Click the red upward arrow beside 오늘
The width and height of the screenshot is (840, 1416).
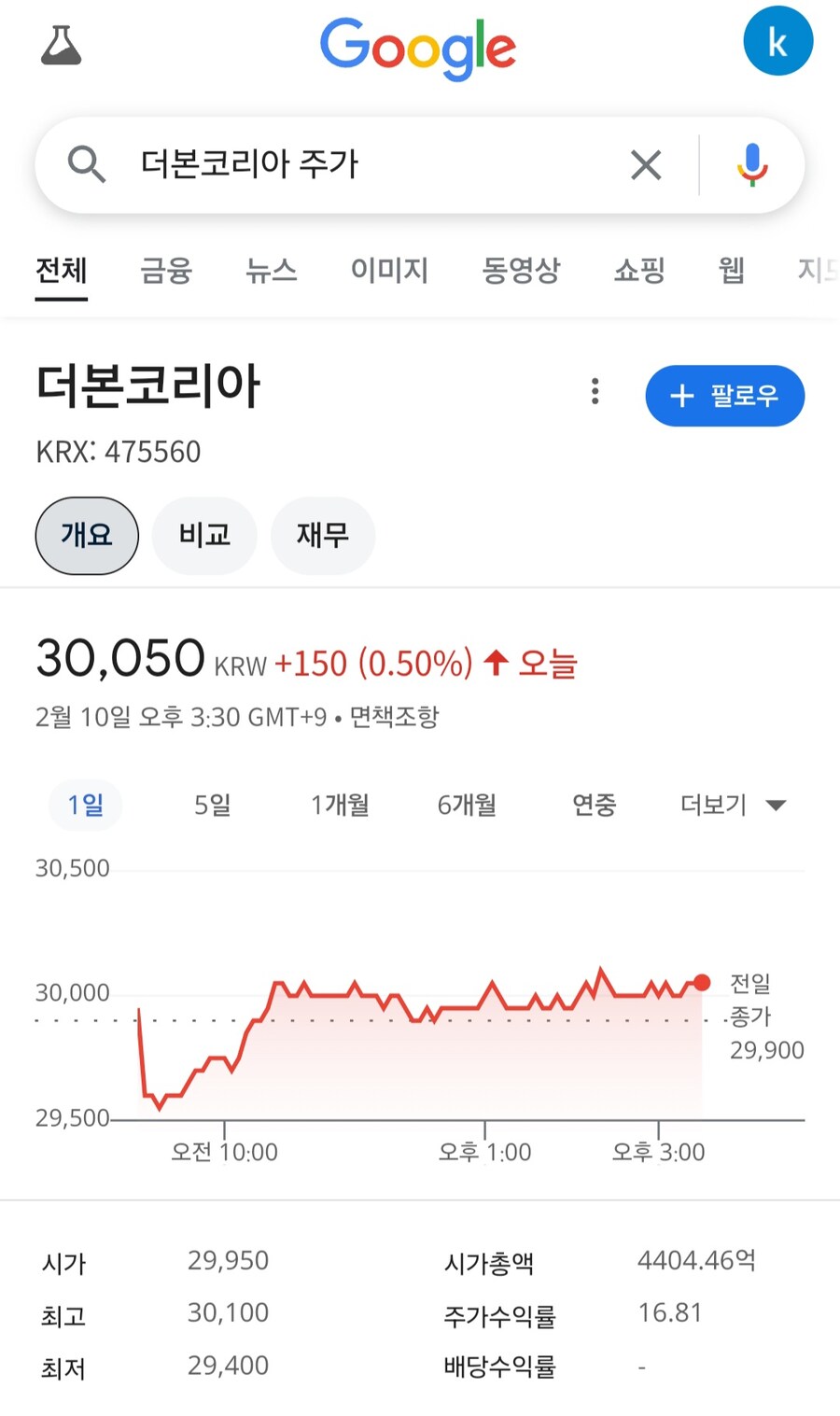[x=496, y=663]
